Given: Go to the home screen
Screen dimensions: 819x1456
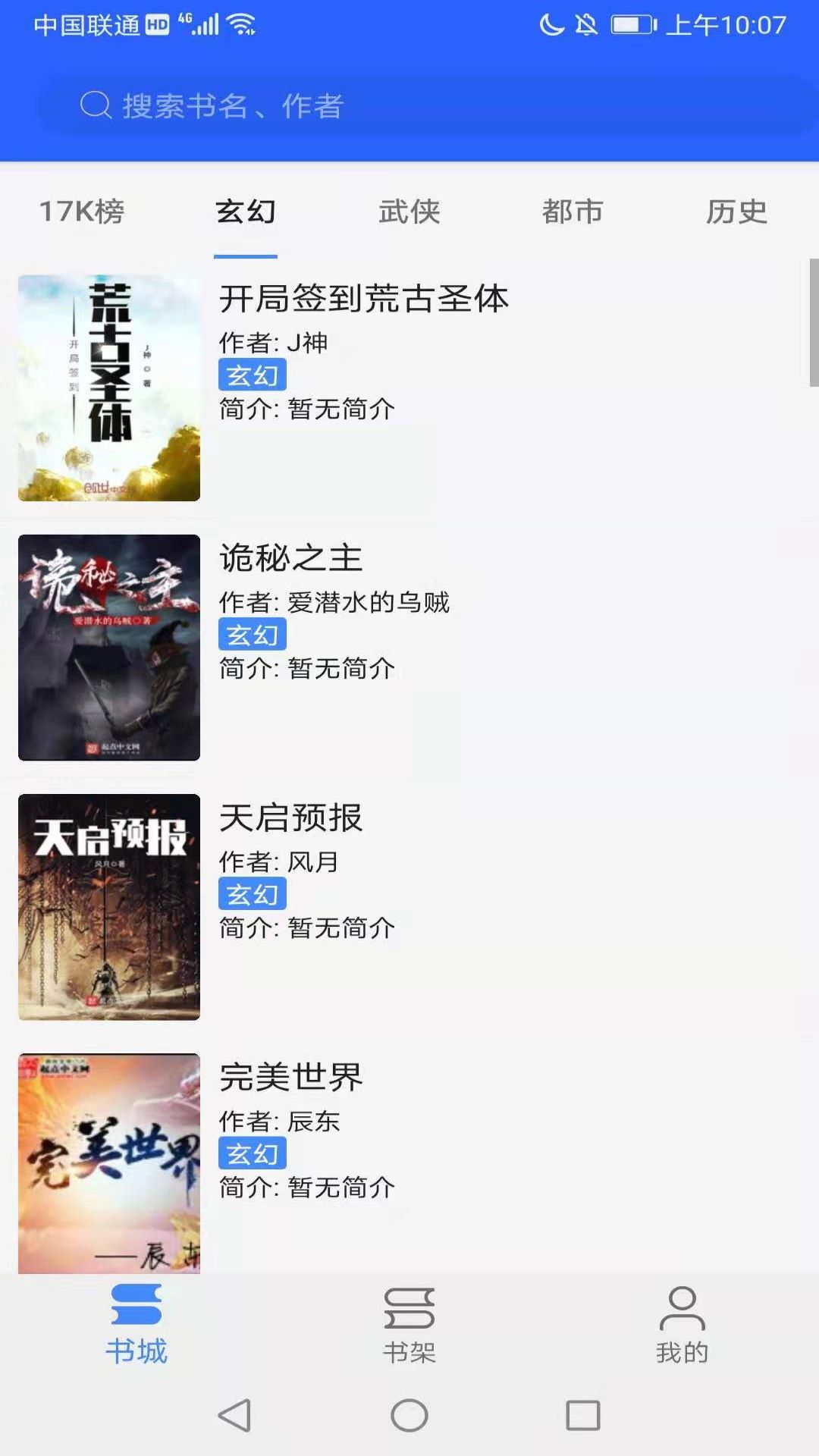Looking at the screenshot, I should pos(409,1415).
